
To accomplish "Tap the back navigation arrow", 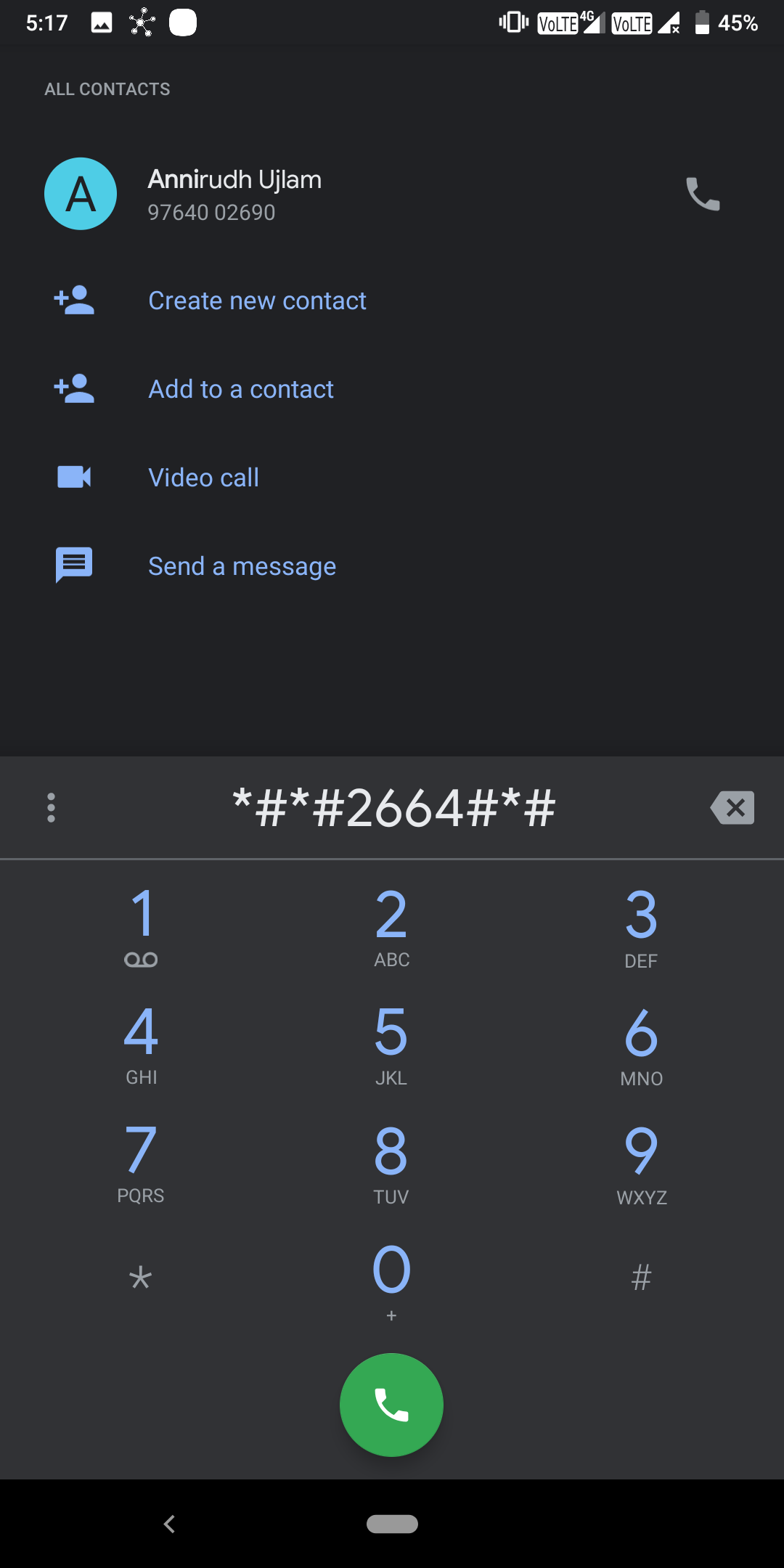I will click(x=168, y=1524).
